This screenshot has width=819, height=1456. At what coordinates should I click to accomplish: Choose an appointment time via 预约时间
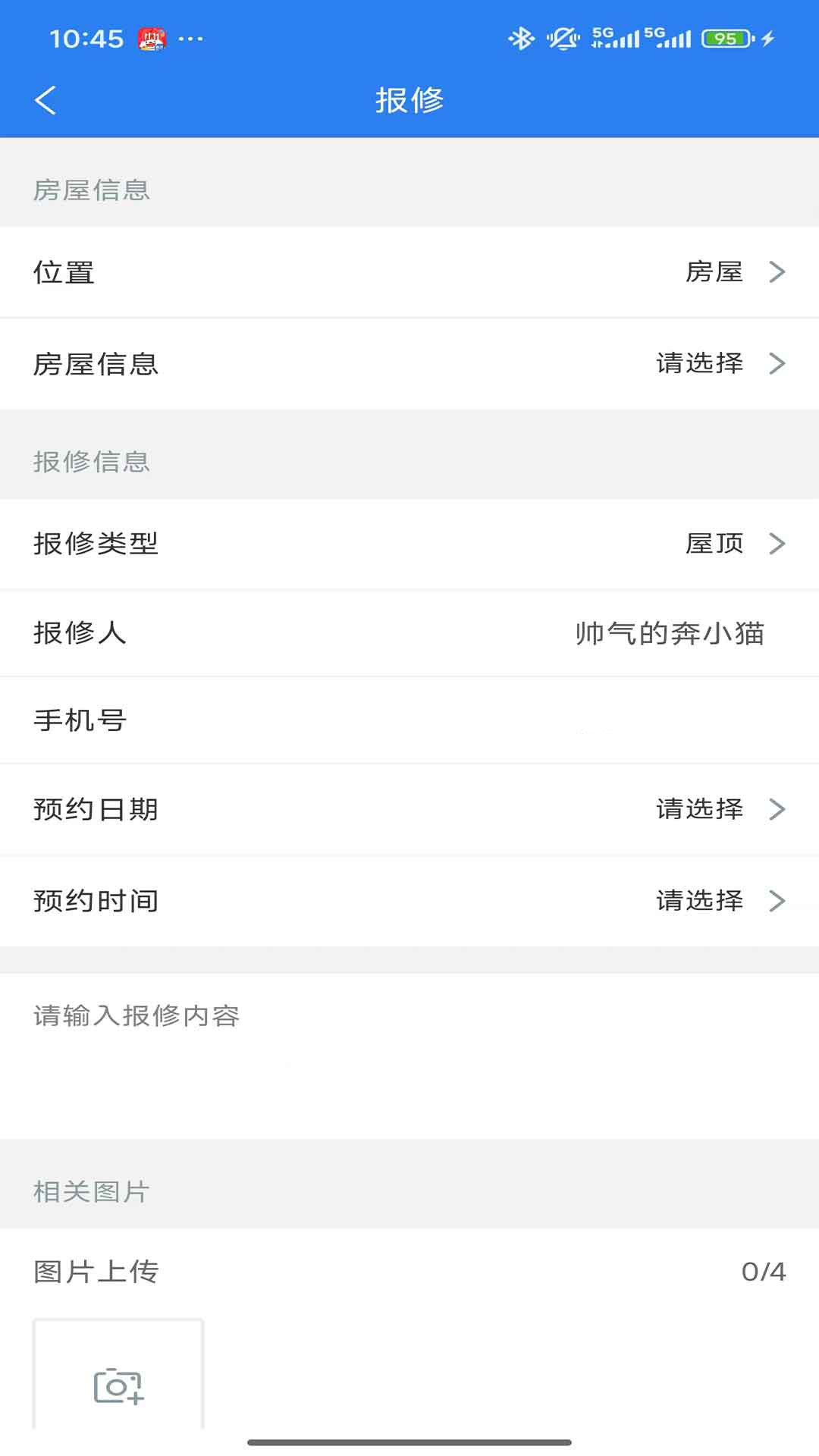[409, 901]
